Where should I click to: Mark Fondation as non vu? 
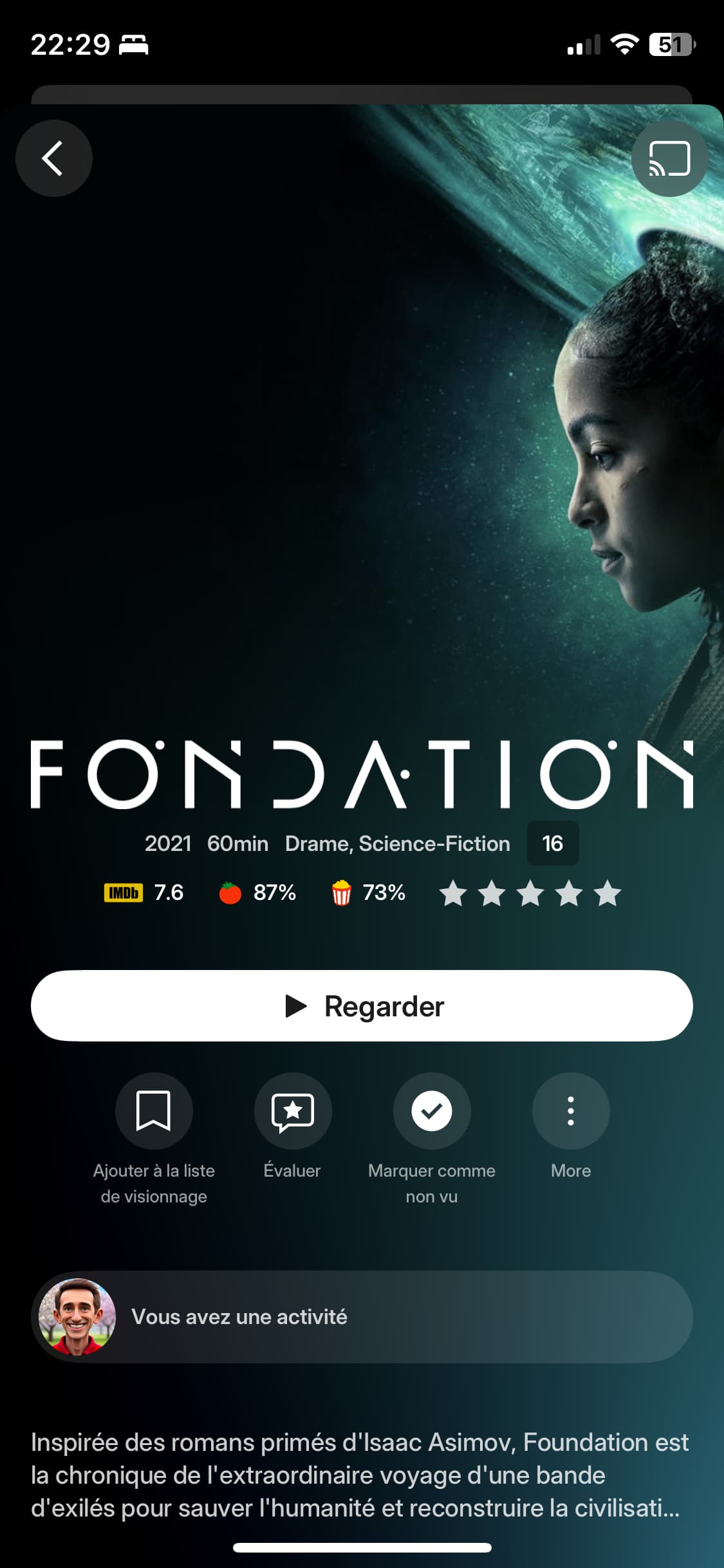432,1111
